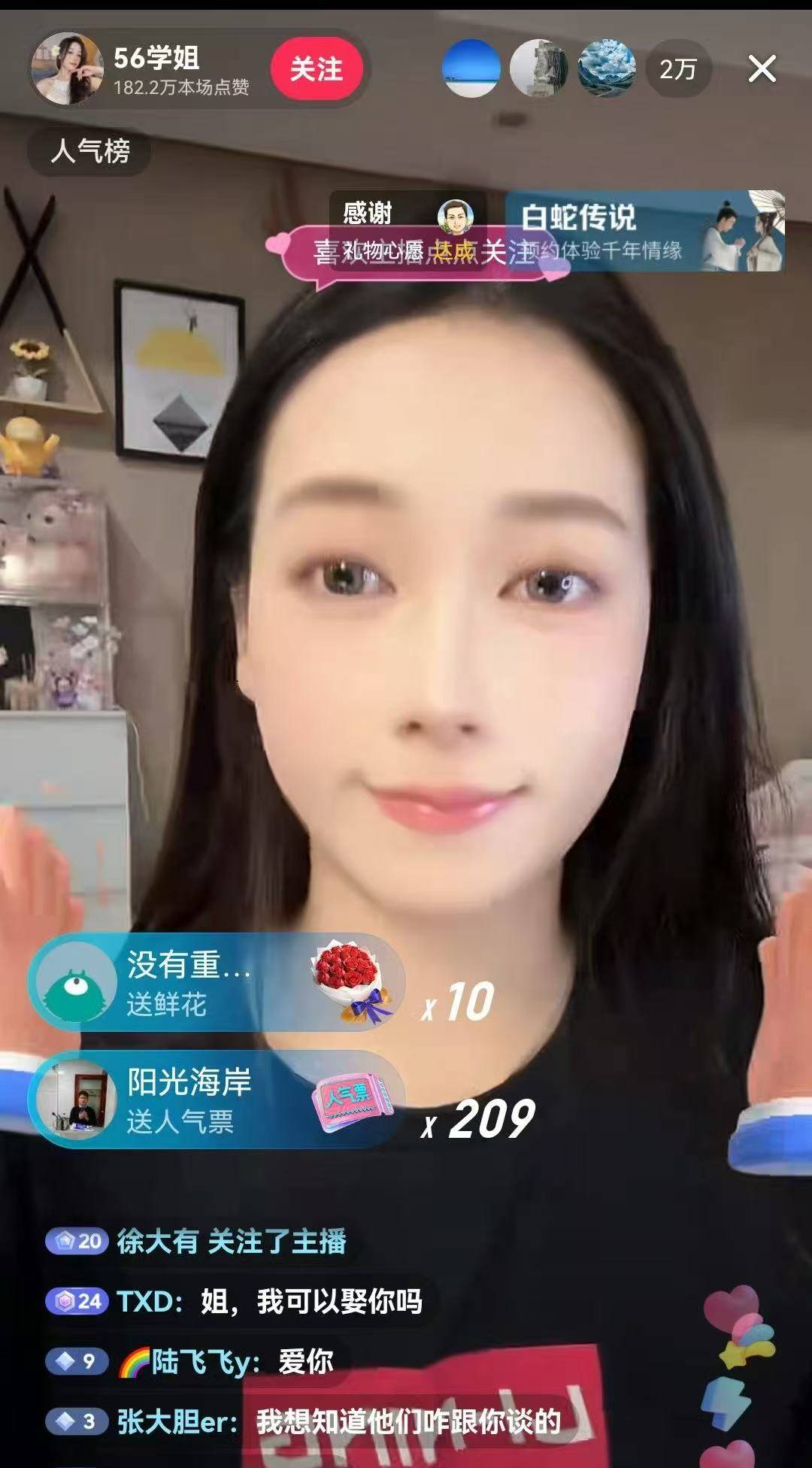Image resolution: width=812 pixels, height=1468 pixels.
Task: Open the 2万 viewer list
Action: [677, 70]
